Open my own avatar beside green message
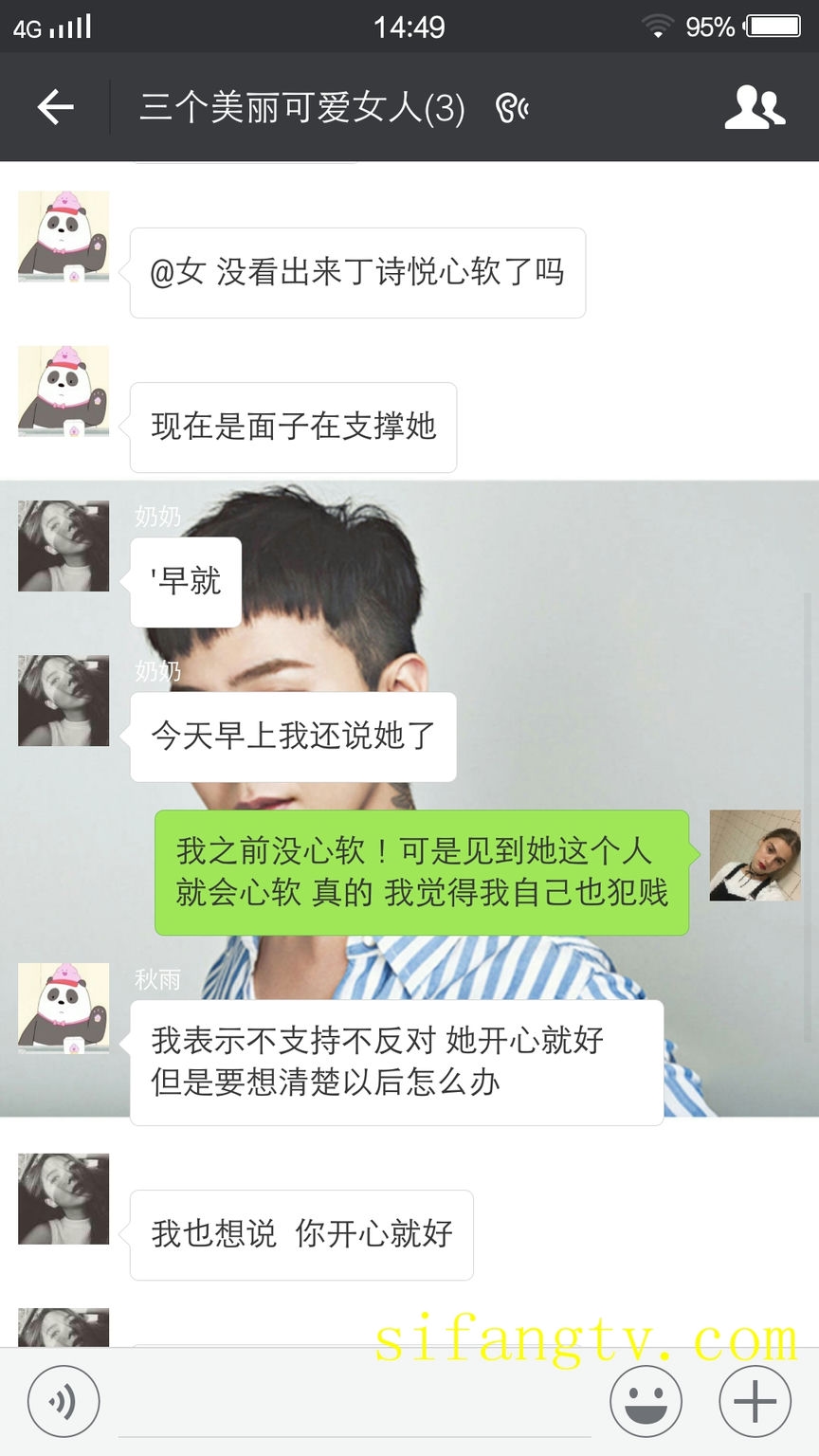Viewport: 819px width, 1456px height. pos(755,855)
